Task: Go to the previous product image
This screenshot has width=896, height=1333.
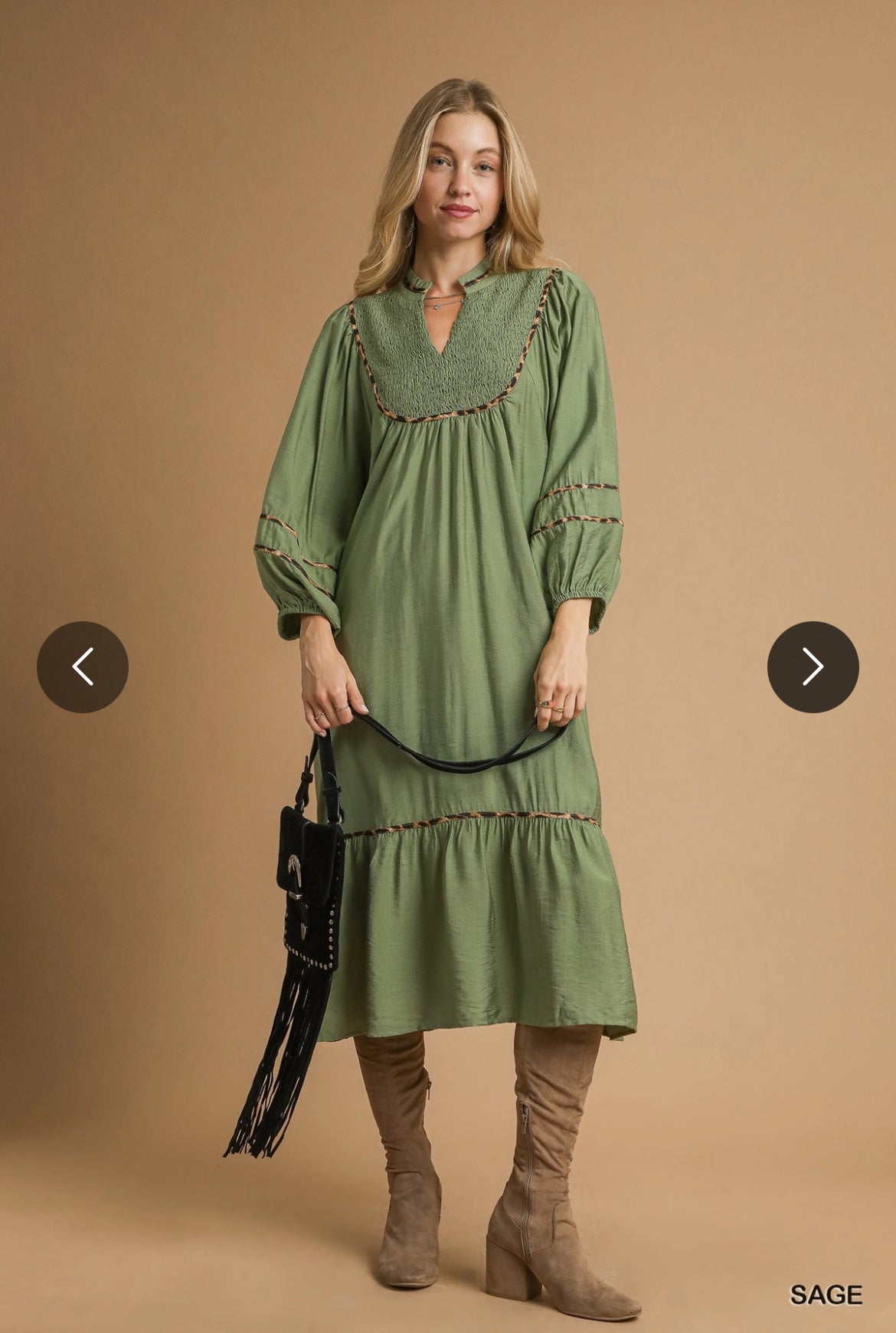Action: pos(83,666)
